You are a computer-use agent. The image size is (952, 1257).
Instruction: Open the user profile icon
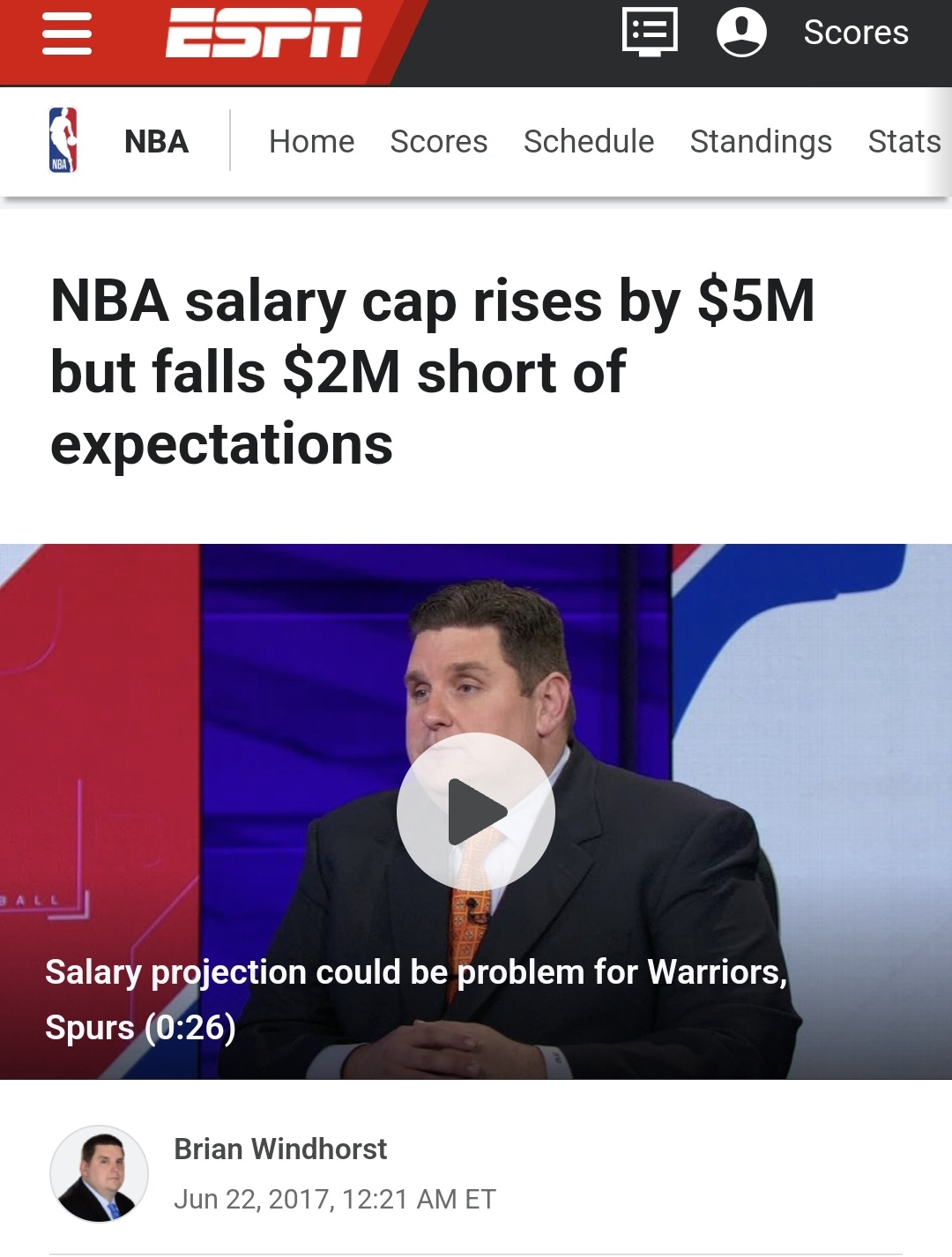(x=741, y=33)
